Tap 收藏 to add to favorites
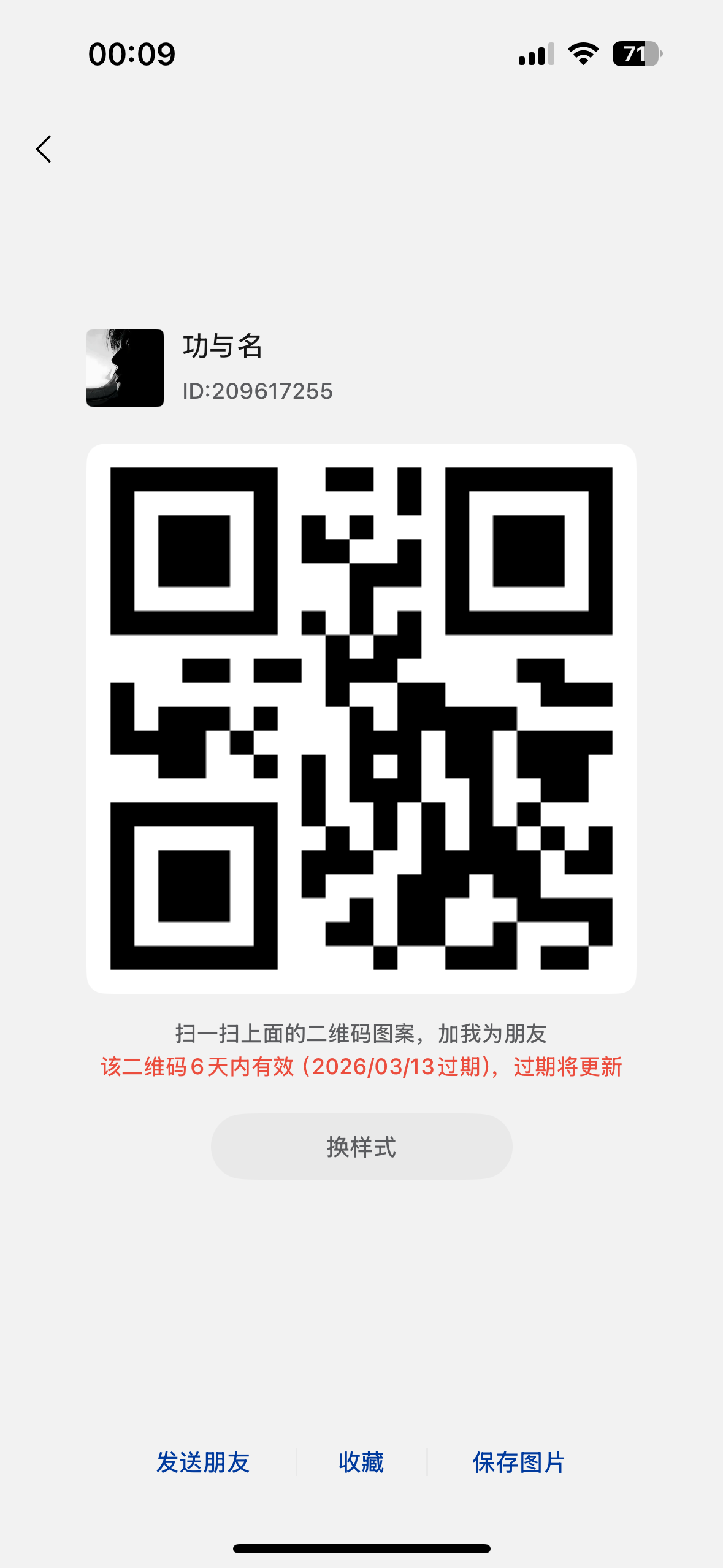Screen dimensions: 723x1568 click(361, 1462)
